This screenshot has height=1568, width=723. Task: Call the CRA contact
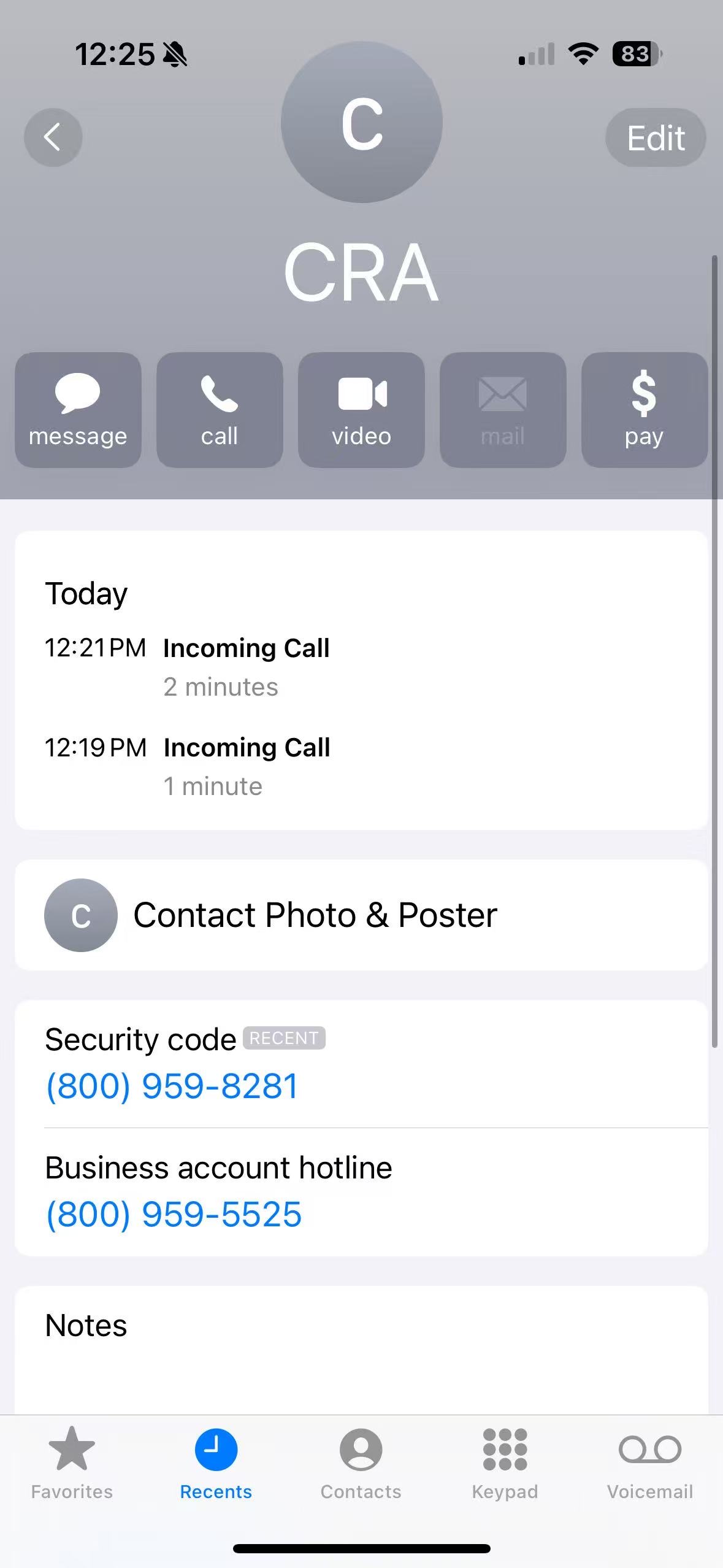click(220, 410)
